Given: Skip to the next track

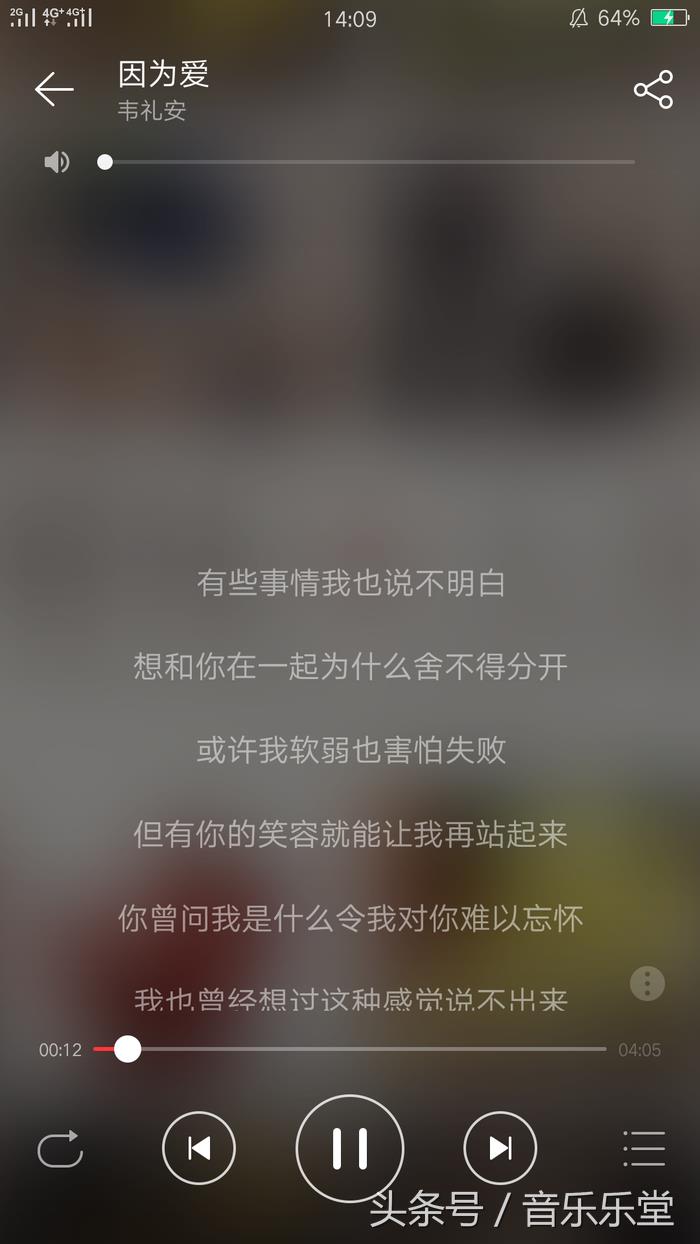Looking at the screenshot, I should pyautogui.click(x=500, y=1149).
